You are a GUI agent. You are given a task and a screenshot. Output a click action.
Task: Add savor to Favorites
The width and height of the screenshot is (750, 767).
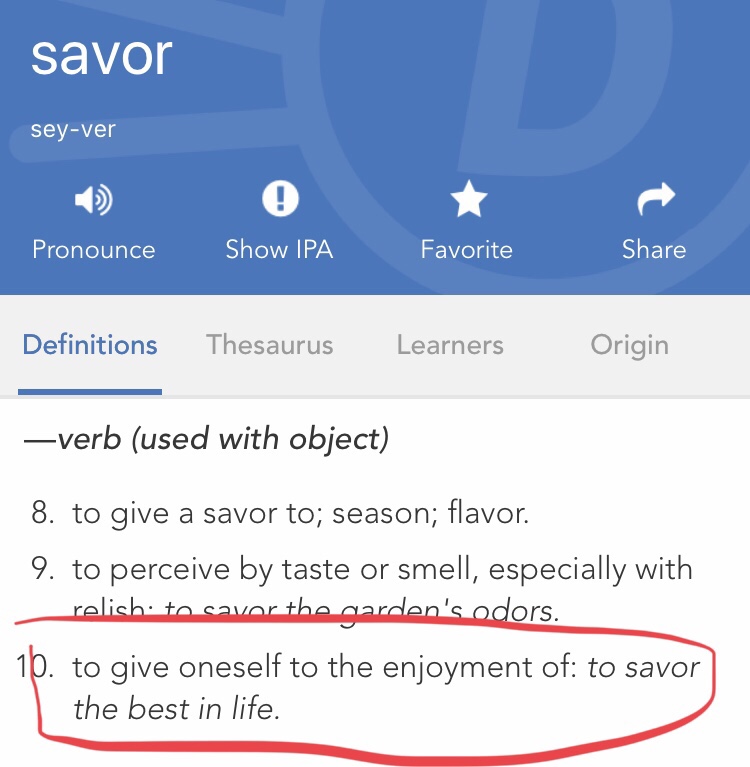(467, 222)
